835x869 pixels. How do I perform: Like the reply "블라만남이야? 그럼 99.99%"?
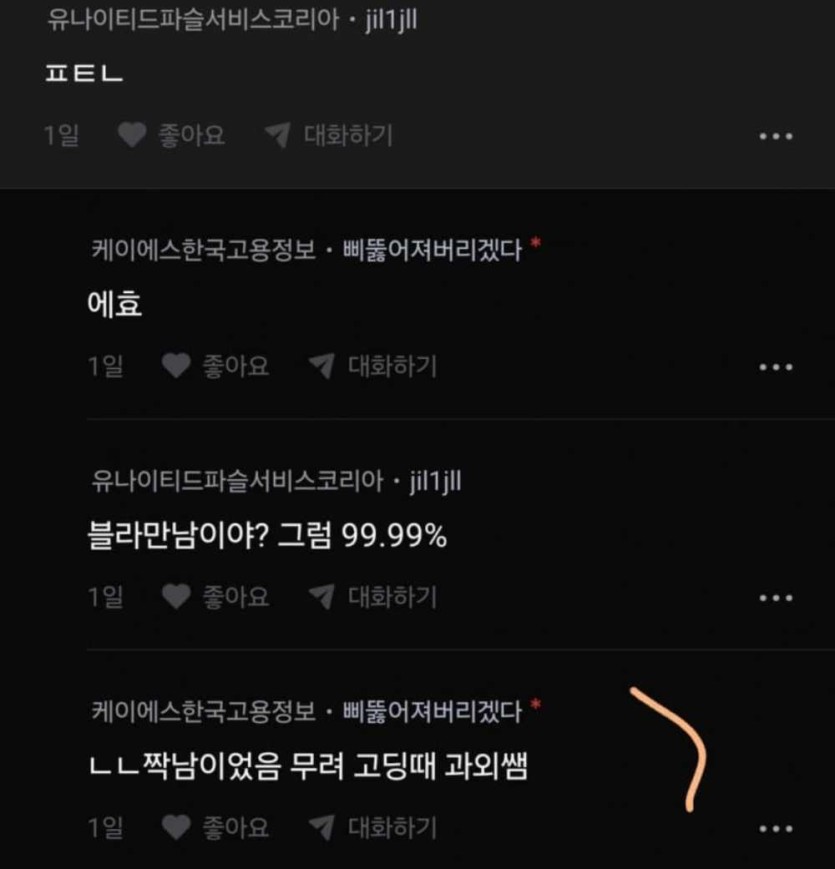tap(215, 598)
